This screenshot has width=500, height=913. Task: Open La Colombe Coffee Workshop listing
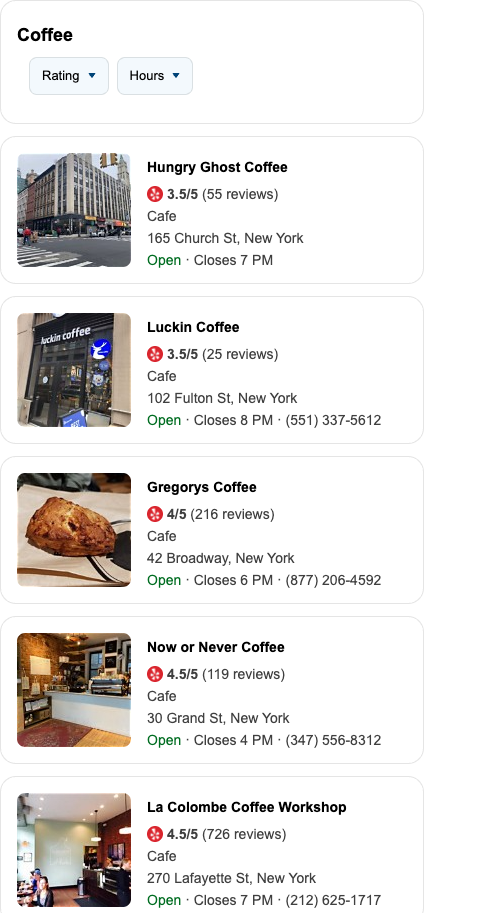[212, 845]
